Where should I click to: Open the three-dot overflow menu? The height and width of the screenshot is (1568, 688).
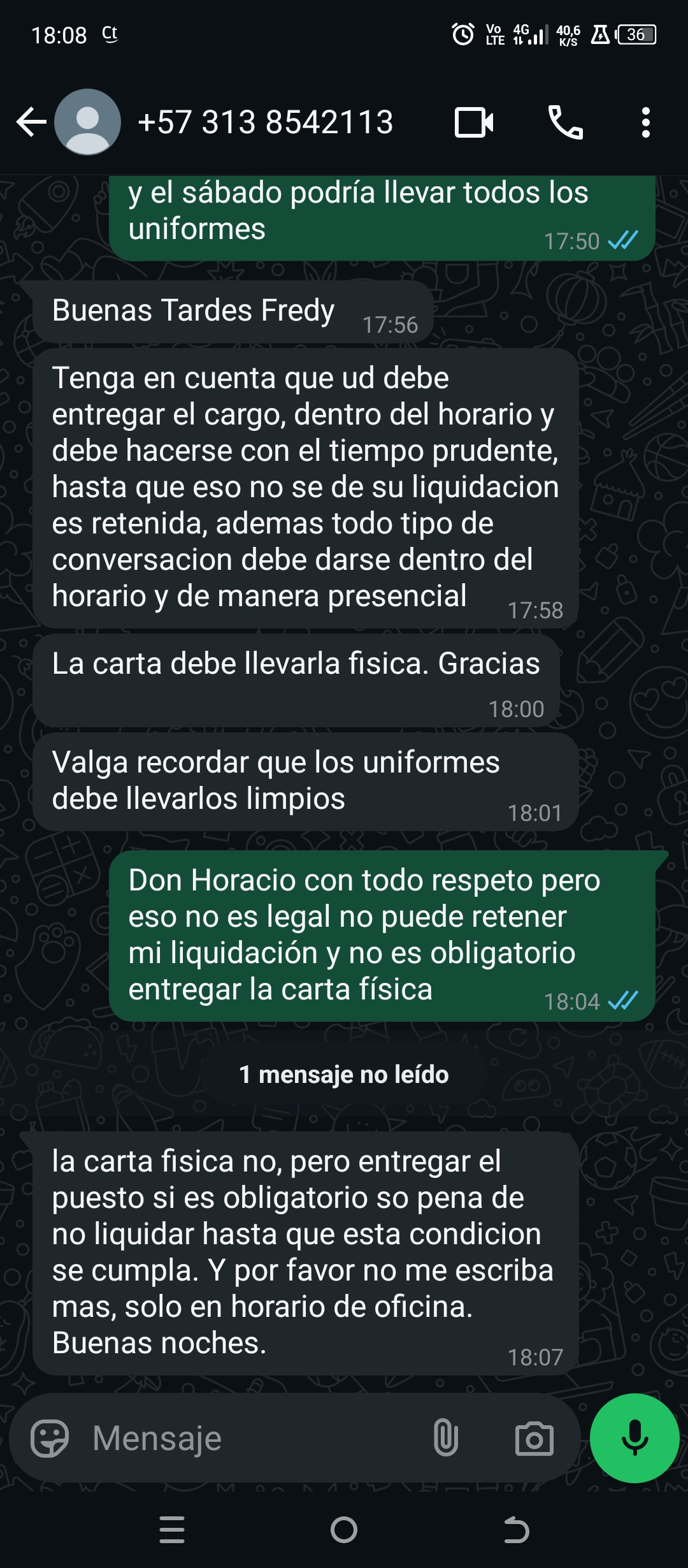click(x=646, y=122)
